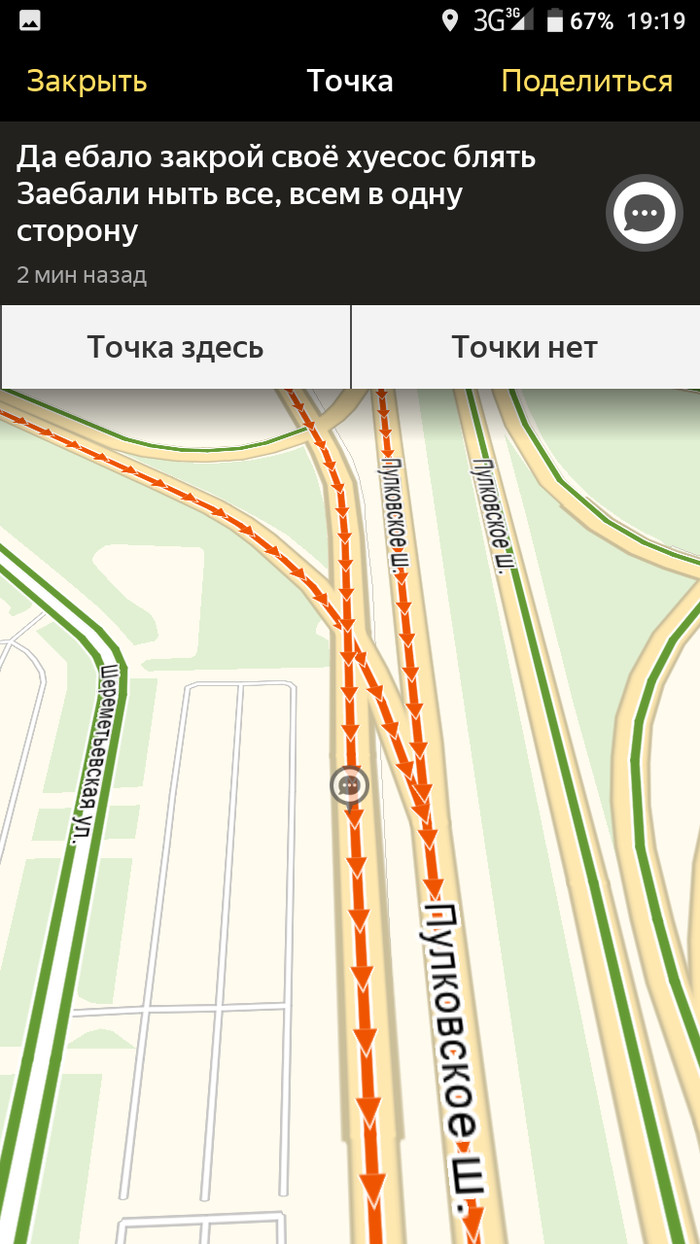Select the Точки нет button

[x=525, y=347]
